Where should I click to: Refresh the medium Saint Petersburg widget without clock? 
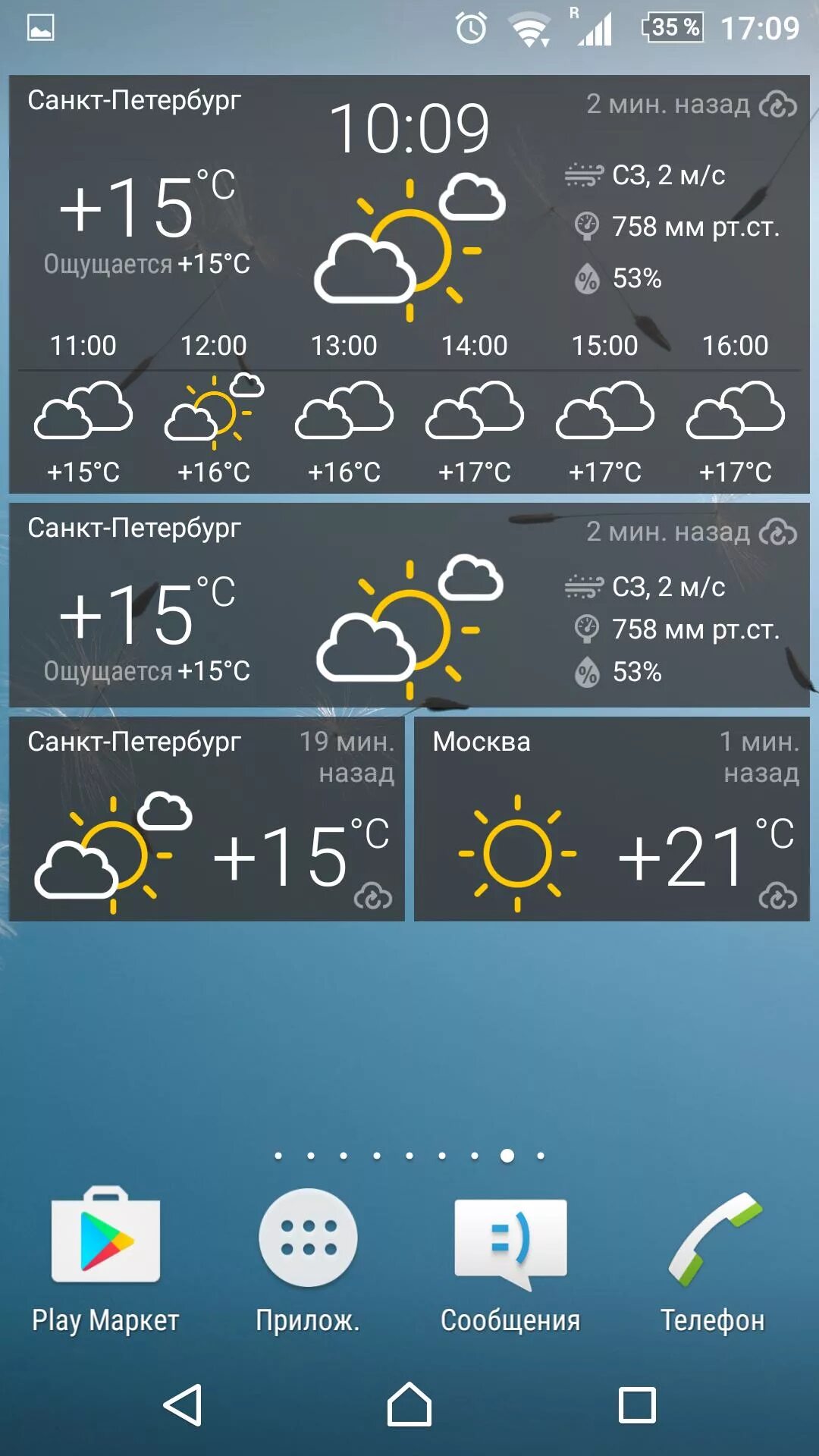778,532
